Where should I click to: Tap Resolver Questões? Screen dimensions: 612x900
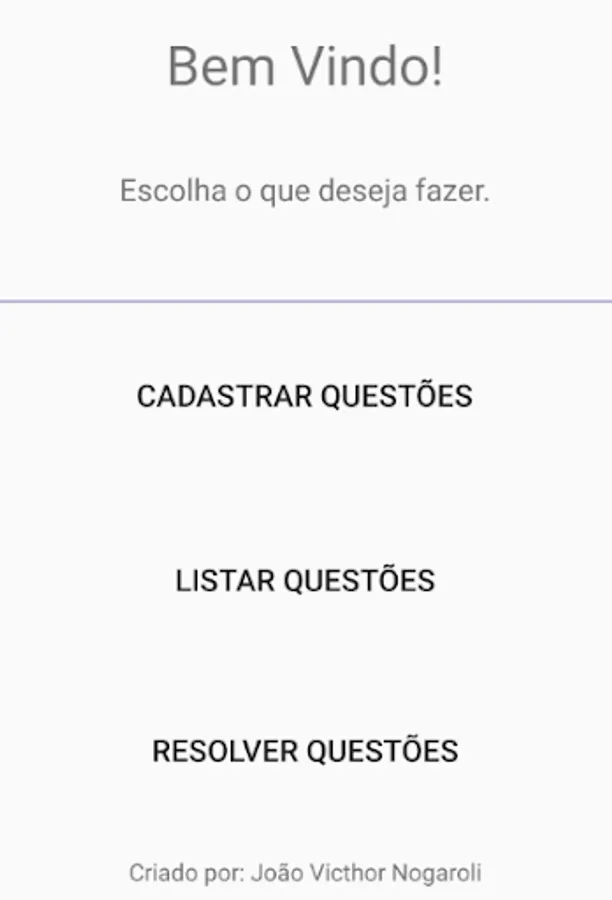pyautogui.click(x=305, y=751)
